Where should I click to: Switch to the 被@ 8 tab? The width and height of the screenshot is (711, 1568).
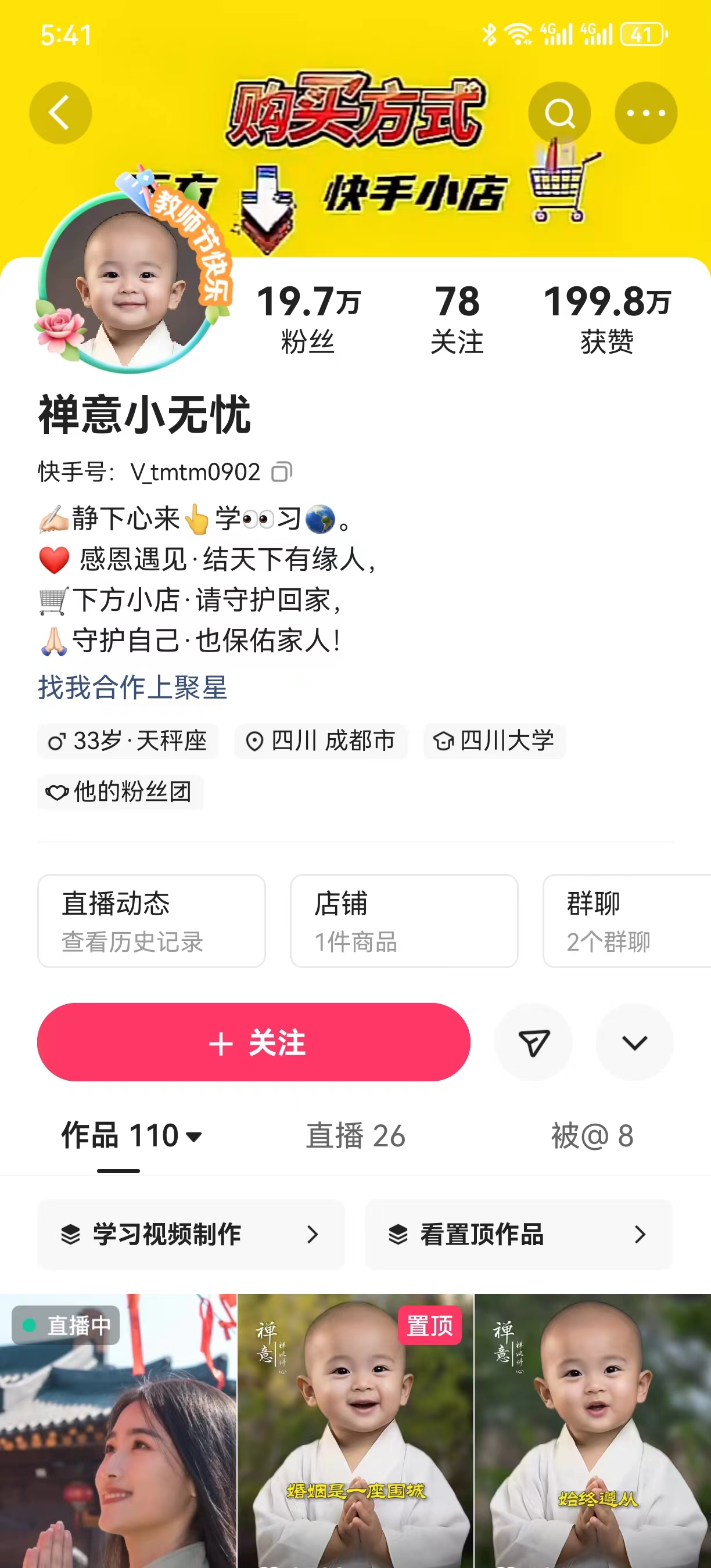(x=592, y=1136)
